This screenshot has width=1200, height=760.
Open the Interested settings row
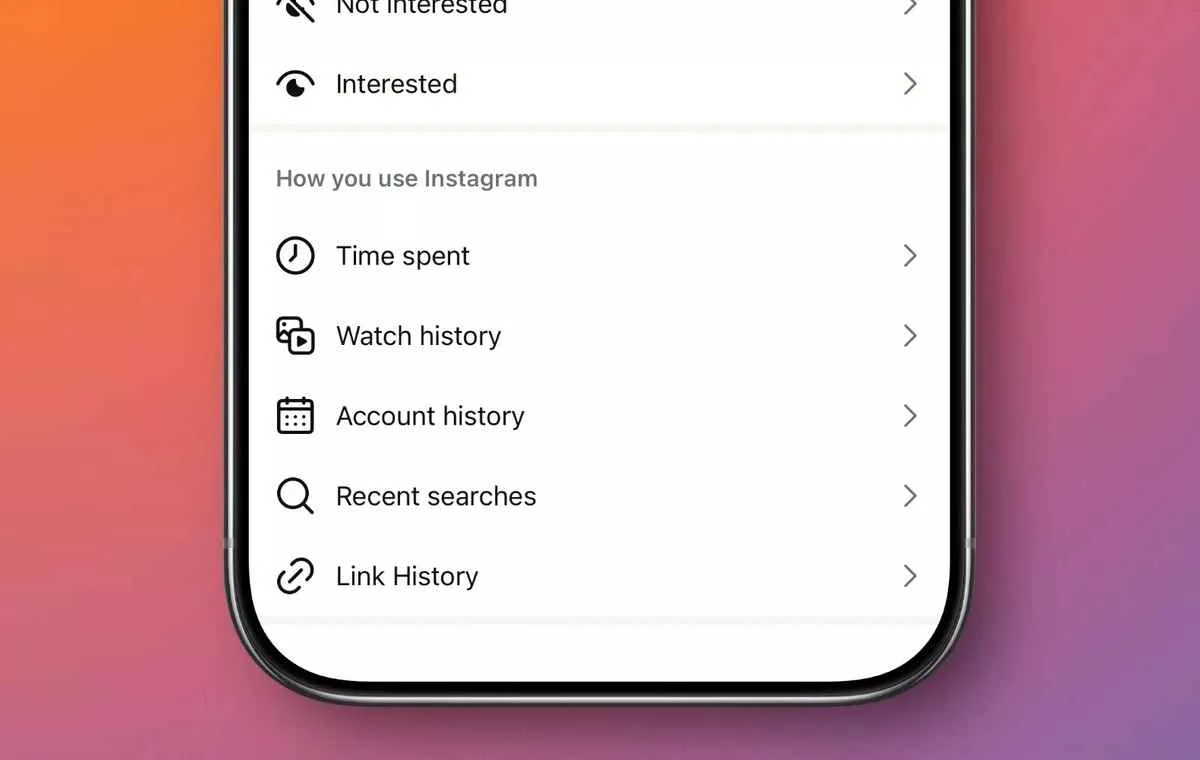tap(396, 84)
